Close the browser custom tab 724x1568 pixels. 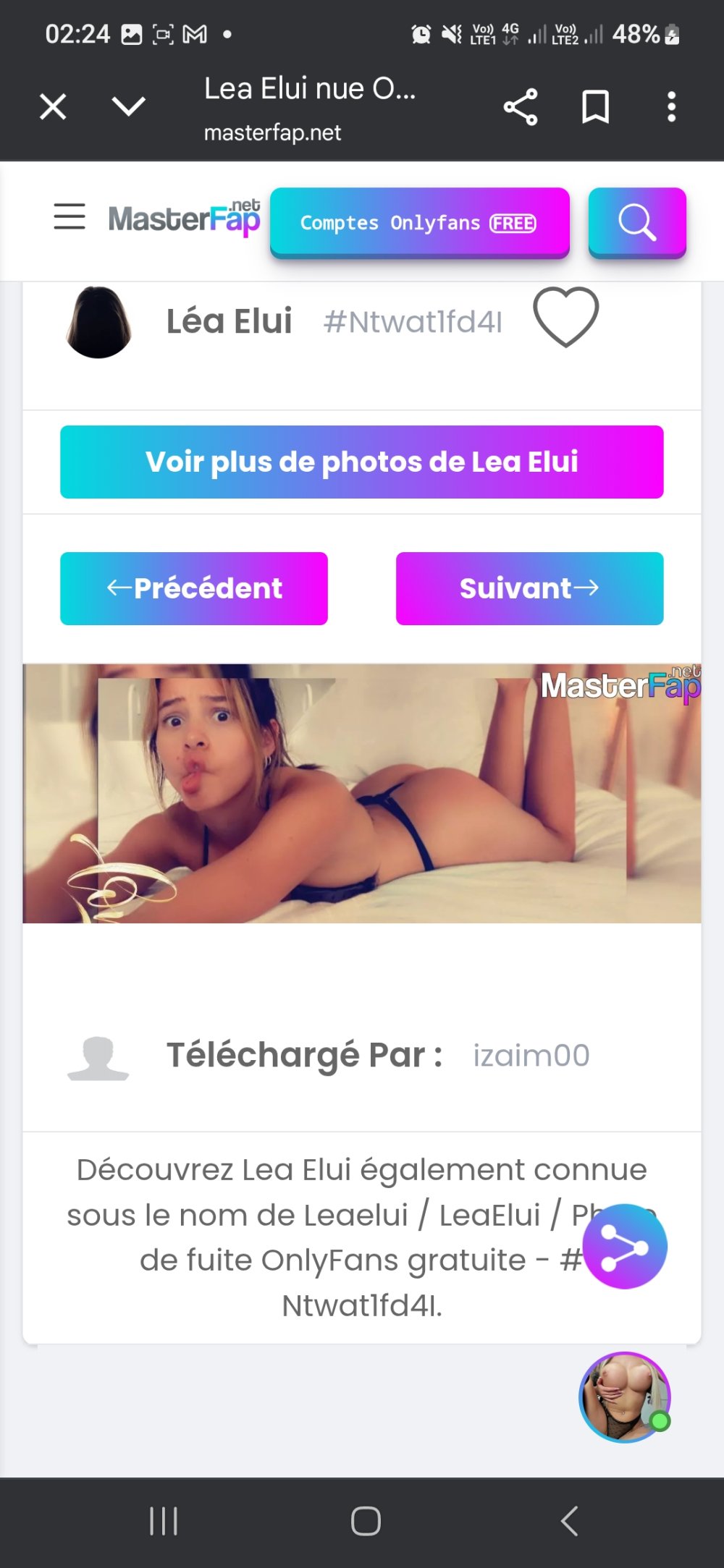tap(53, 107)
